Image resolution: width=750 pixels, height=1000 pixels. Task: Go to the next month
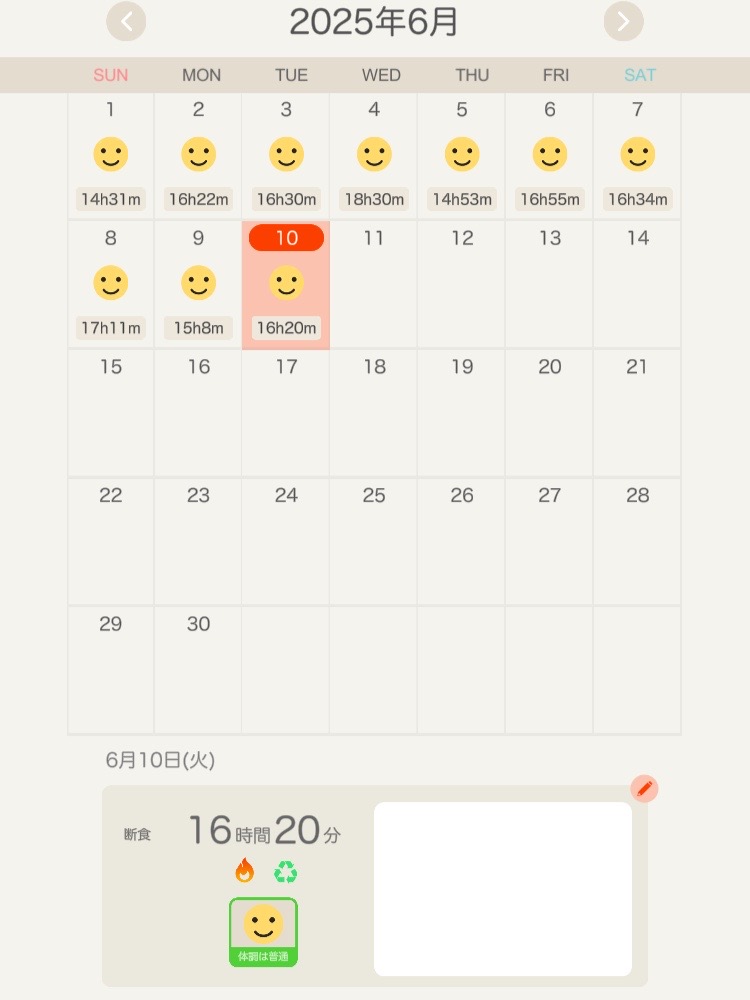point(623,21)
